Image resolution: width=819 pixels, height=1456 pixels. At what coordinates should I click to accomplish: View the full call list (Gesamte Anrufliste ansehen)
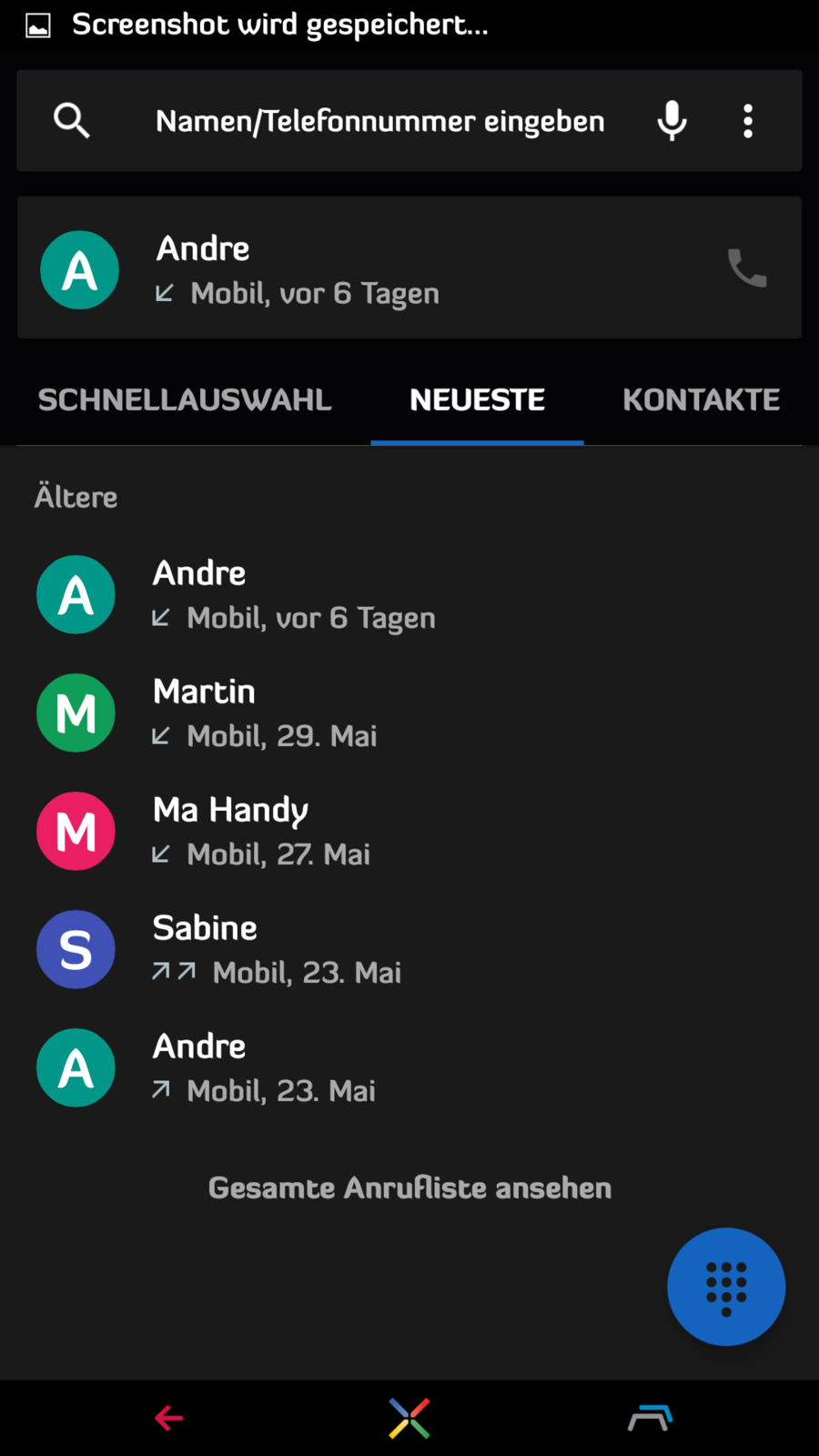point(409,1188)
